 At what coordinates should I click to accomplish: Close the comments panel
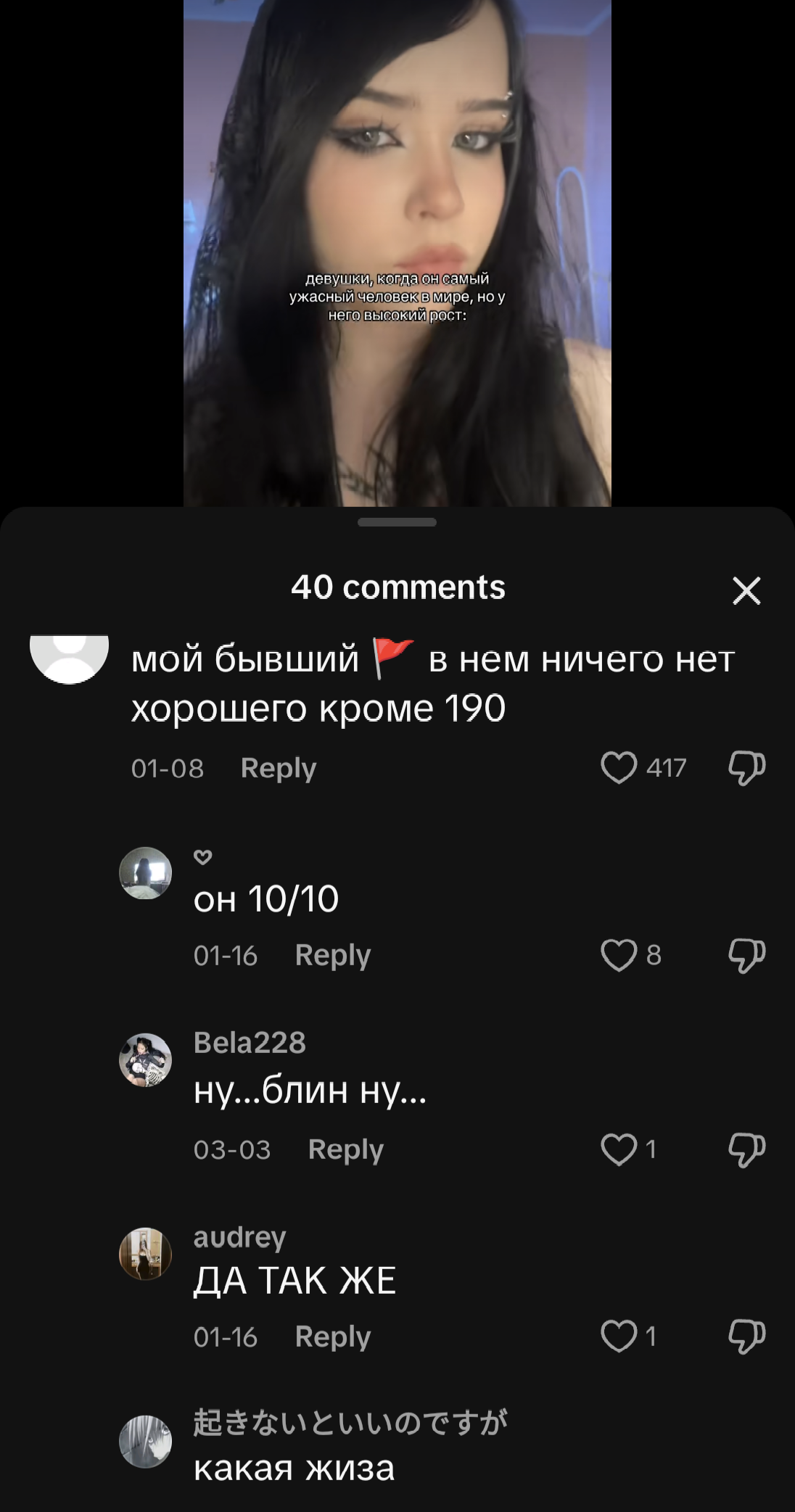coord(746,590)
